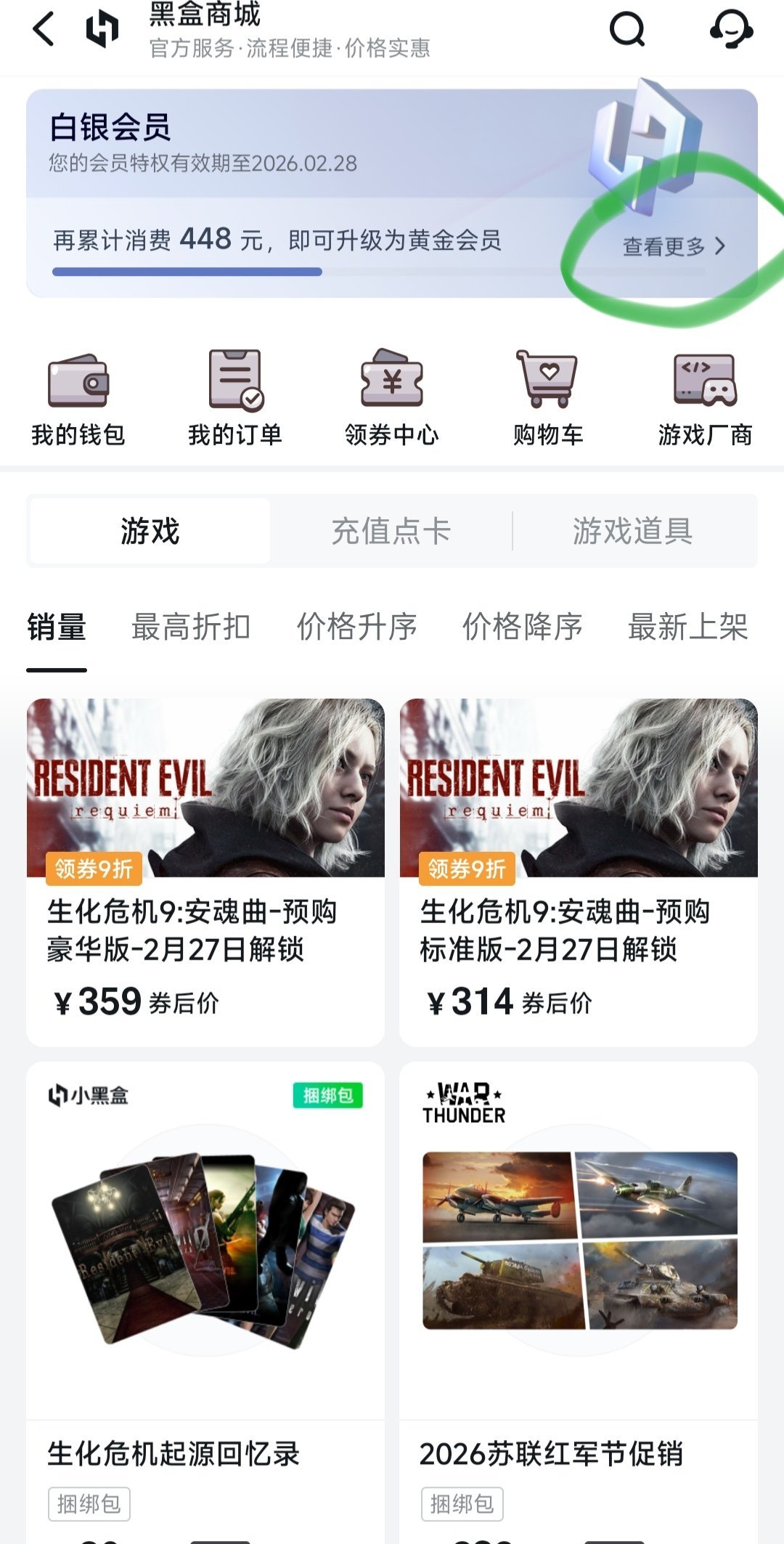Switch to 充值点卡

tap(391, 531)
